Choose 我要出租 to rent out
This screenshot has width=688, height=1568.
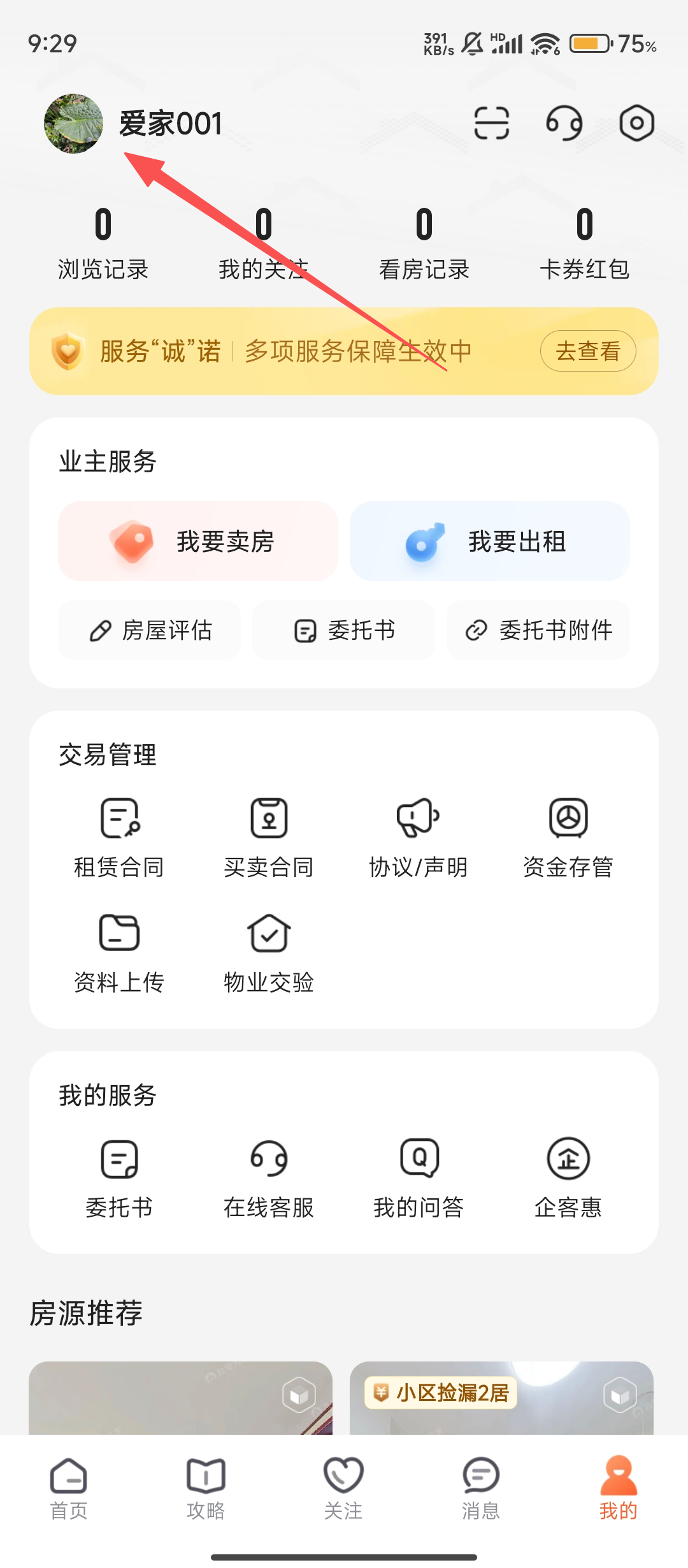(x=489, y=541)
